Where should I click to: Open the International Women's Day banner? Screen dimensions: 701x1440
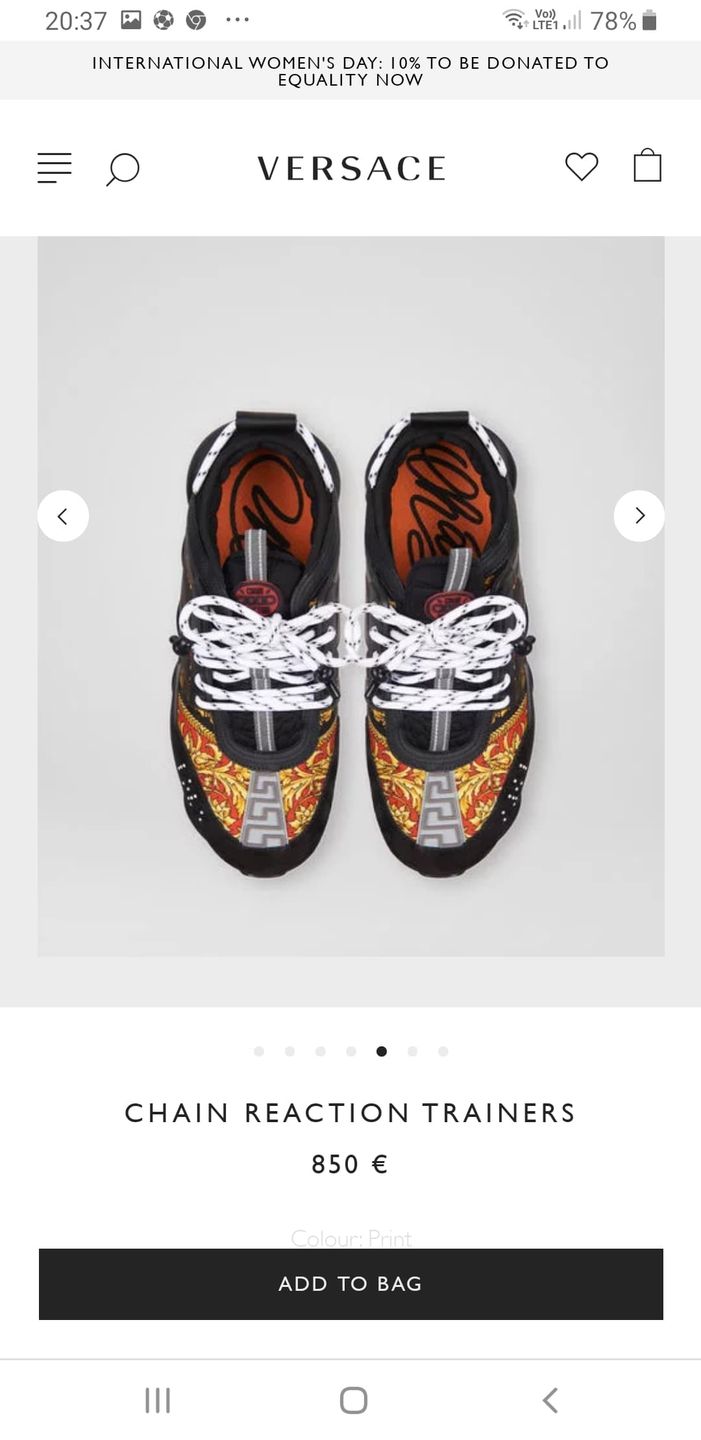pos(351,71)
